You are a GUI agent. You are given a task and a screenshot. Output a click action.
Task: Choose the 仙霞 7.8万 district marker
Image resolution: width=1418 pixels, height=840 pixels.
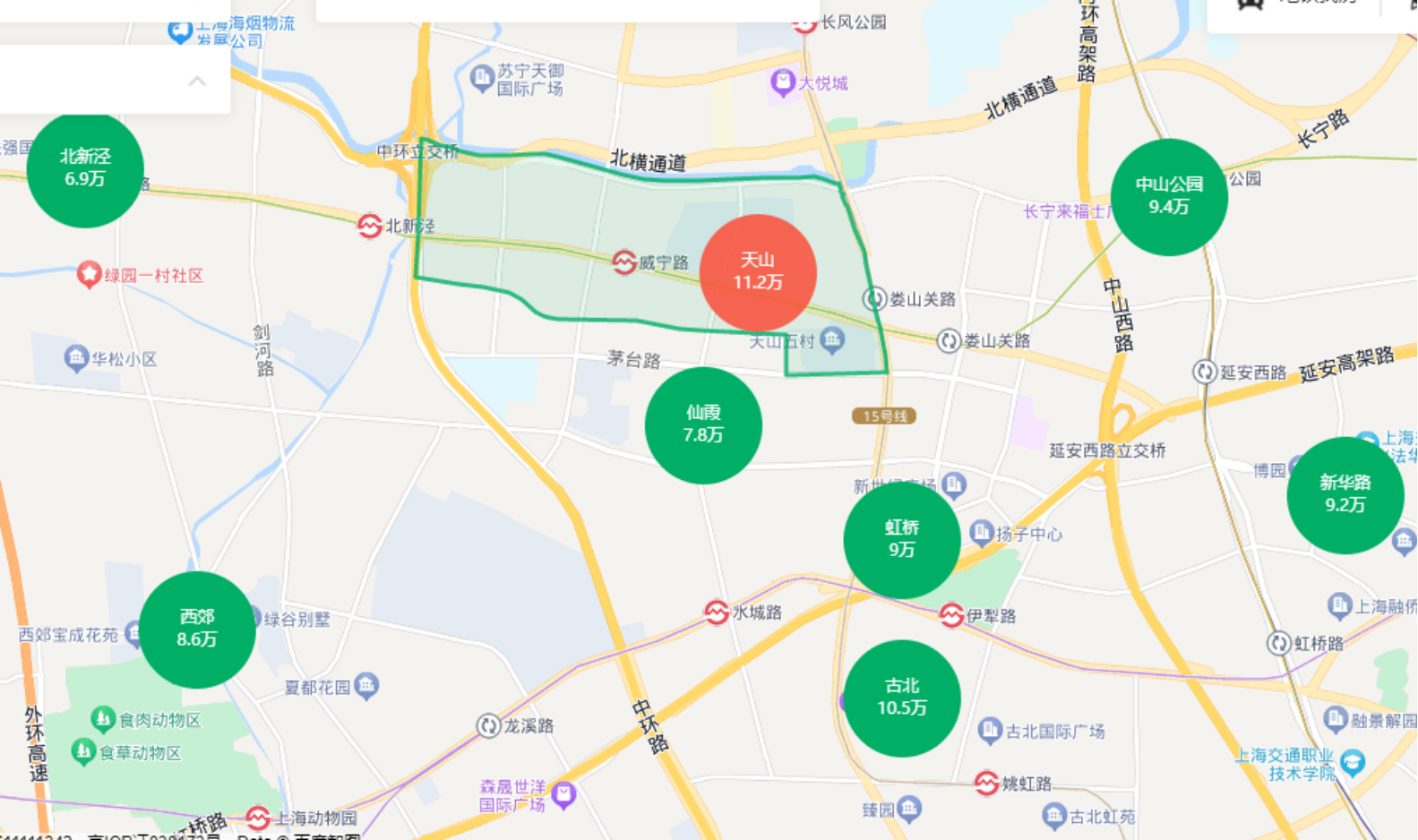[x=703, y=424]
